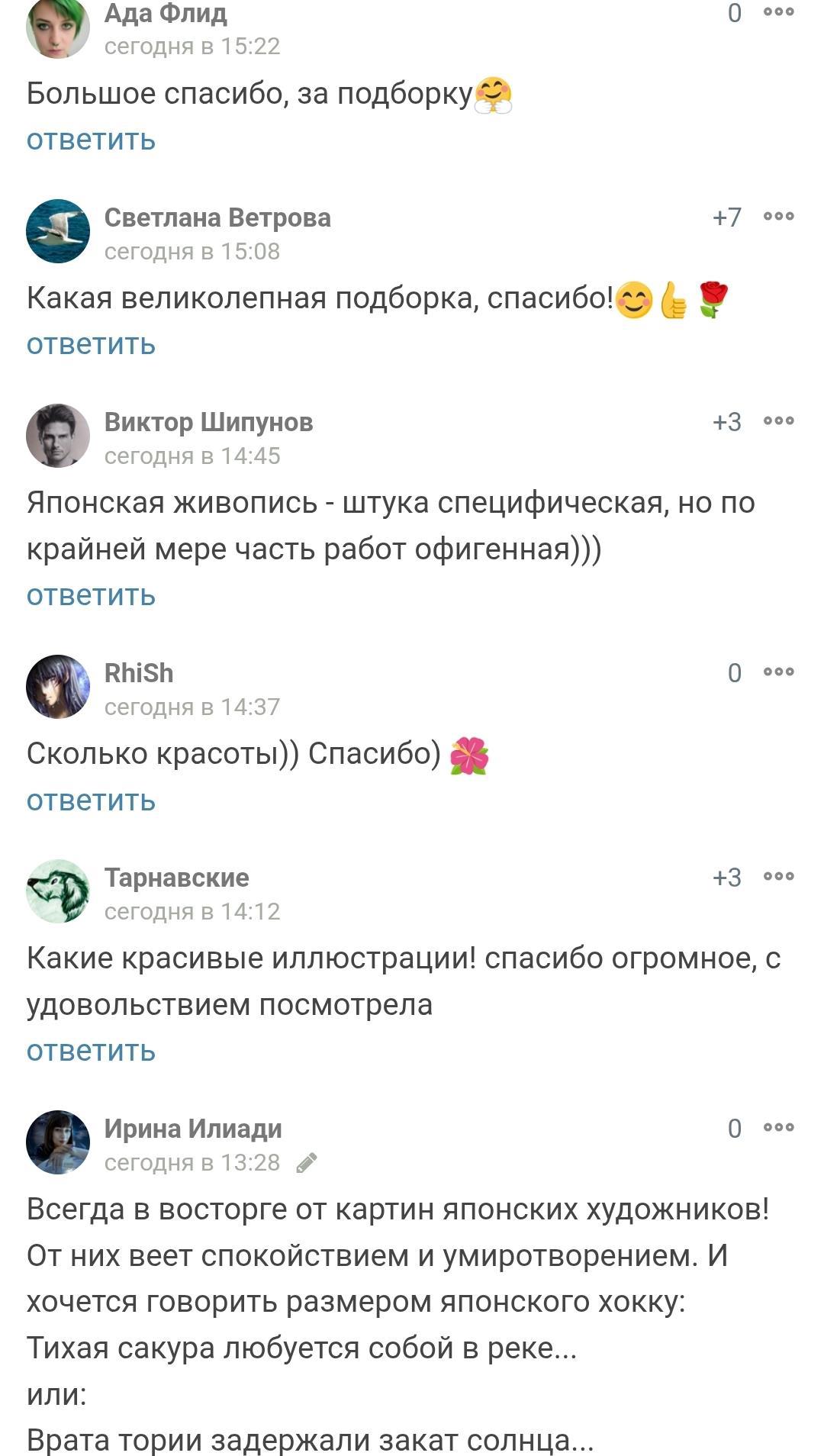Open Тарнавские's profile name
This screenshot has width=824, height=1456.
point(176,878)
